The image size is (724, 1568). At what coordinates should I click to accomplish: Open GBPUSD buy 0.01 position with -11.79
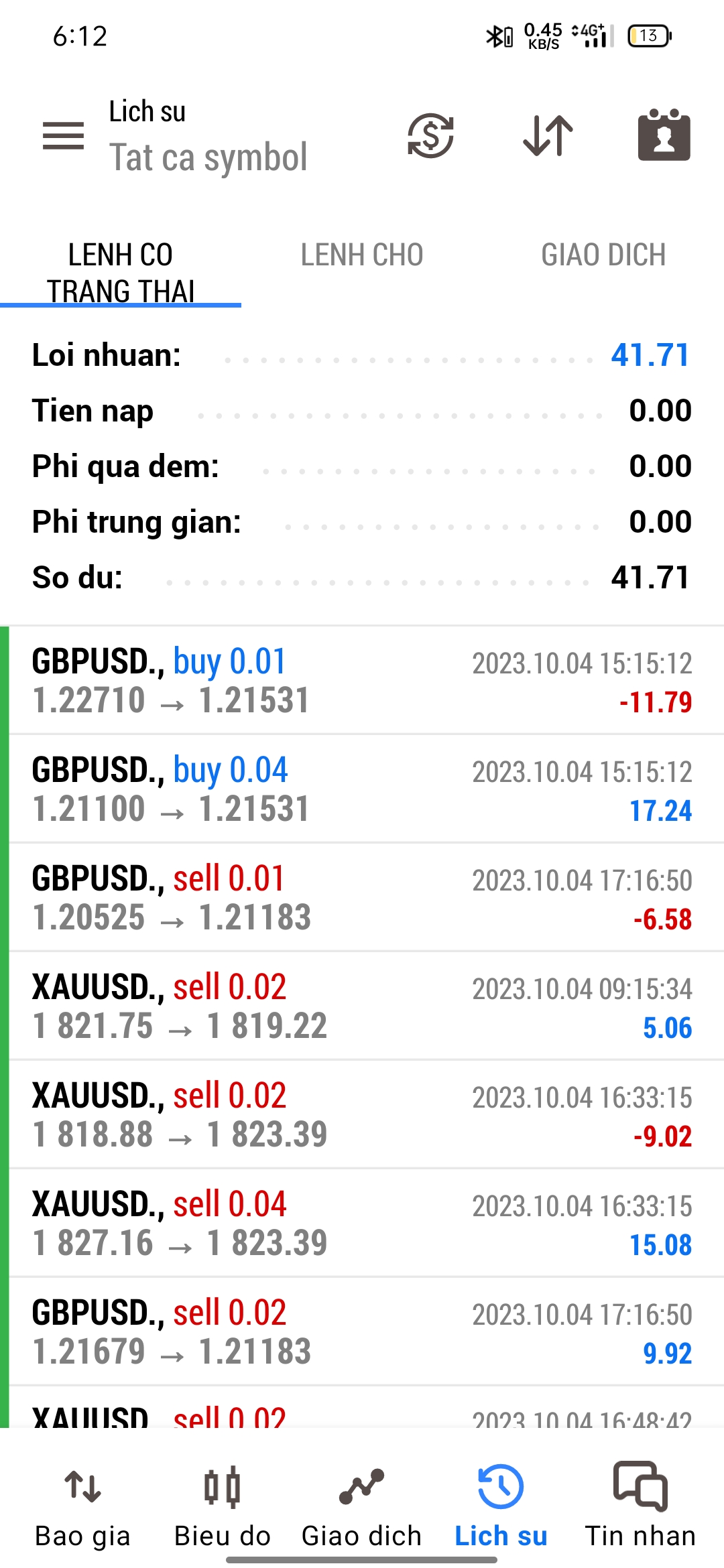pyautogui.click(x=362, y=681)
